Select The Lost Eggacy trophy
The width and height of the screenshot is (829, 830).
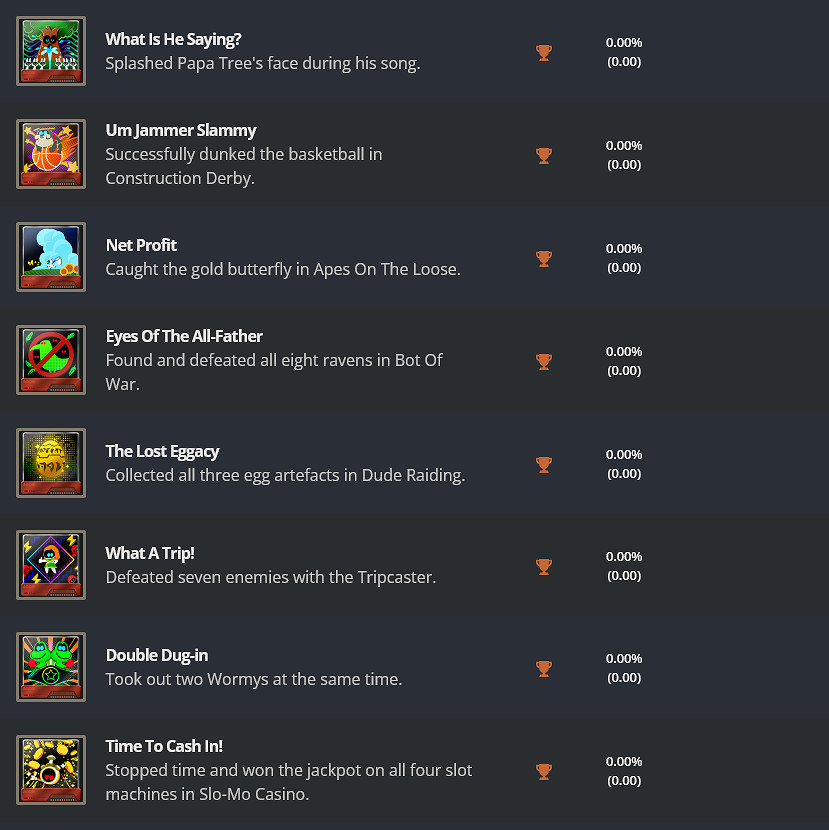162,451
